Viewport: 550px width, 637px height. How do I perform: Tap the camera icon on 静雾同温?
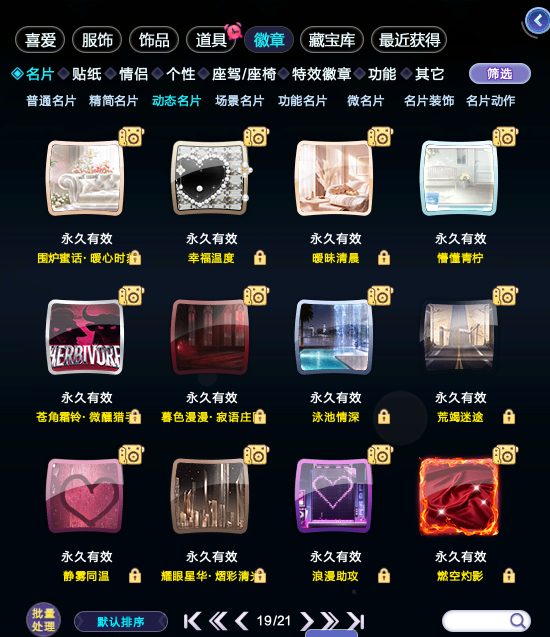131,455
